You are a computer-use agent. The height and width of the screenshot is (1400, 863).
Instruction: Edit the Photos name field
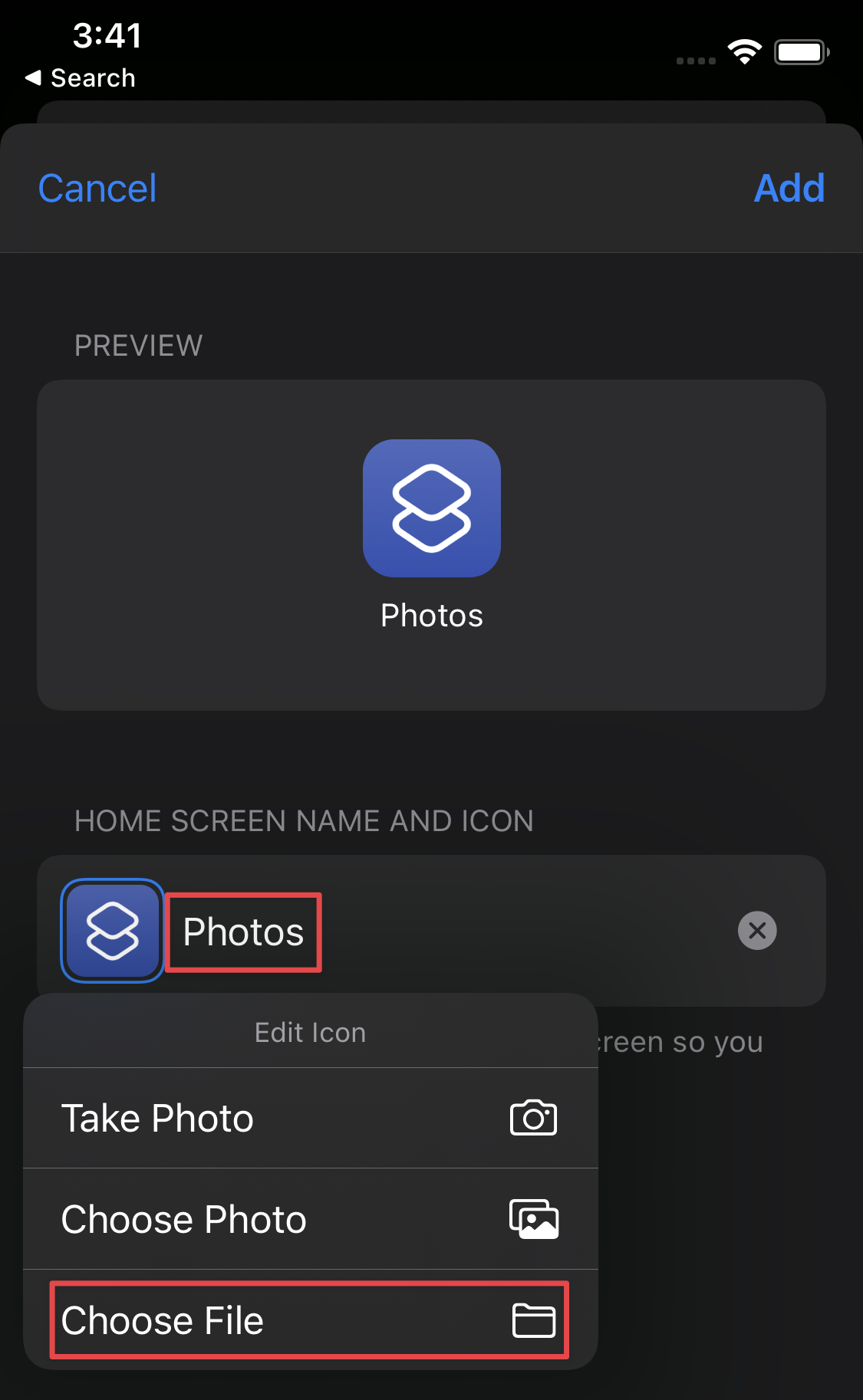[244, 932]
